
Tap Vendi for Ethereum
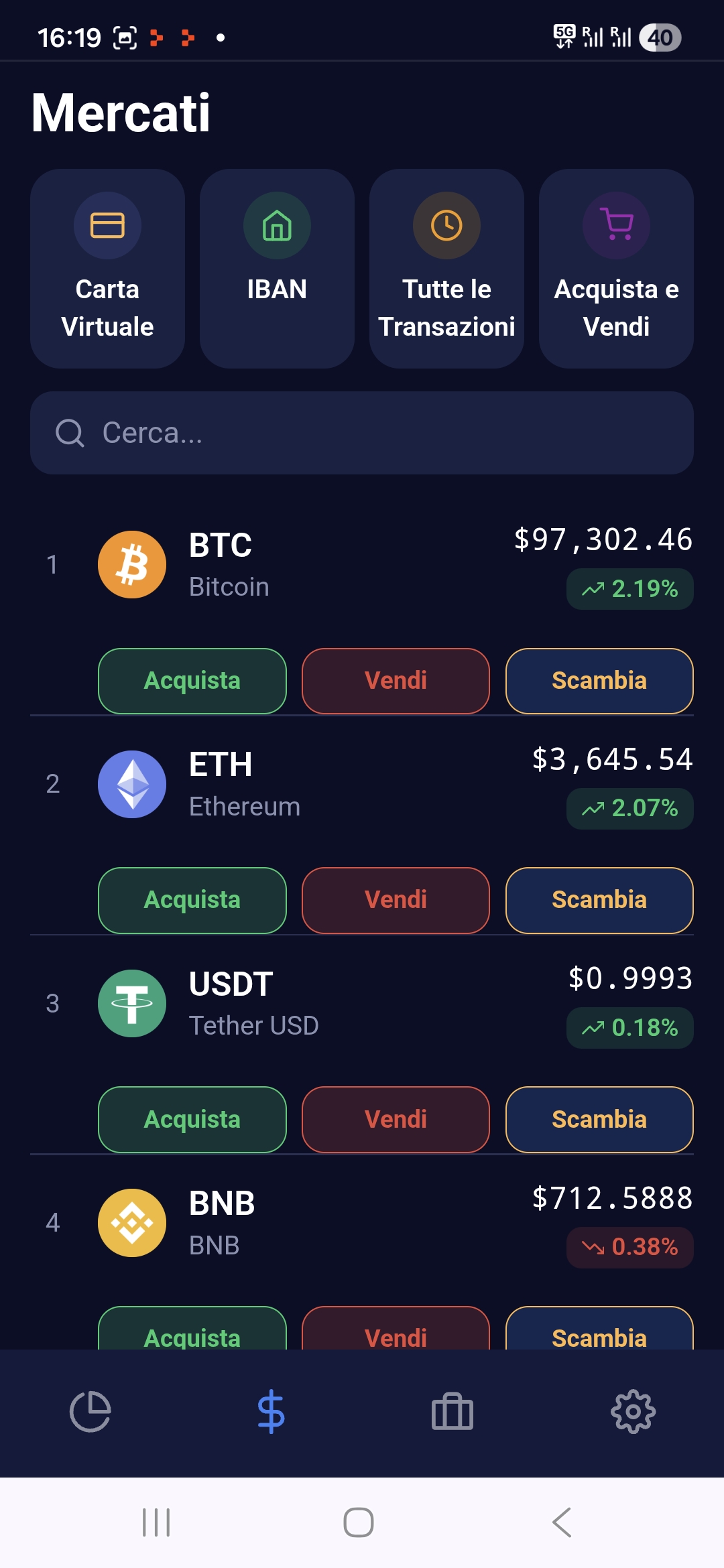pyautogui.click(x=396, y=900)
